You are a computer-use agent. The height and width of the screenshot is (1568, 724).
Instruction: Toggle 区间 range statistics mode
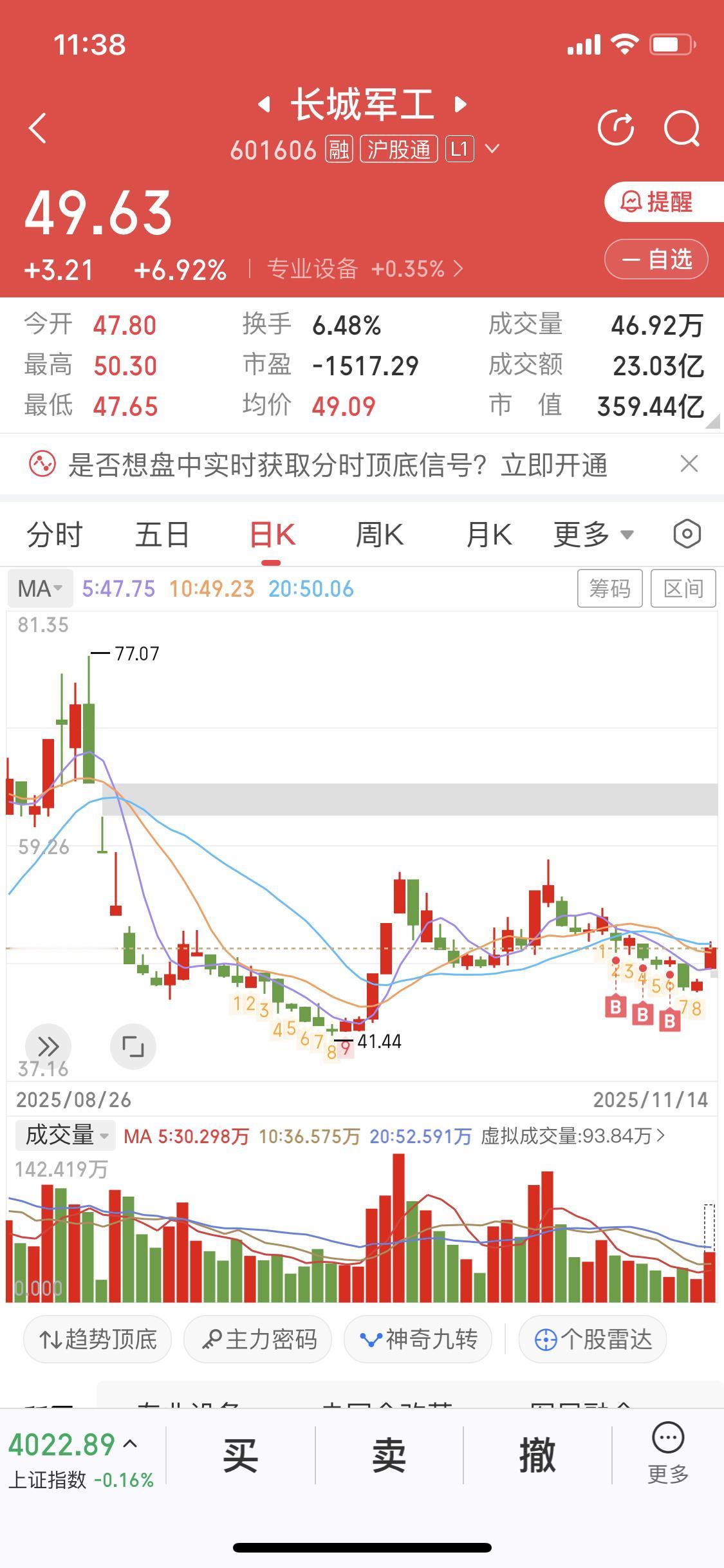[x=683, y=588]
